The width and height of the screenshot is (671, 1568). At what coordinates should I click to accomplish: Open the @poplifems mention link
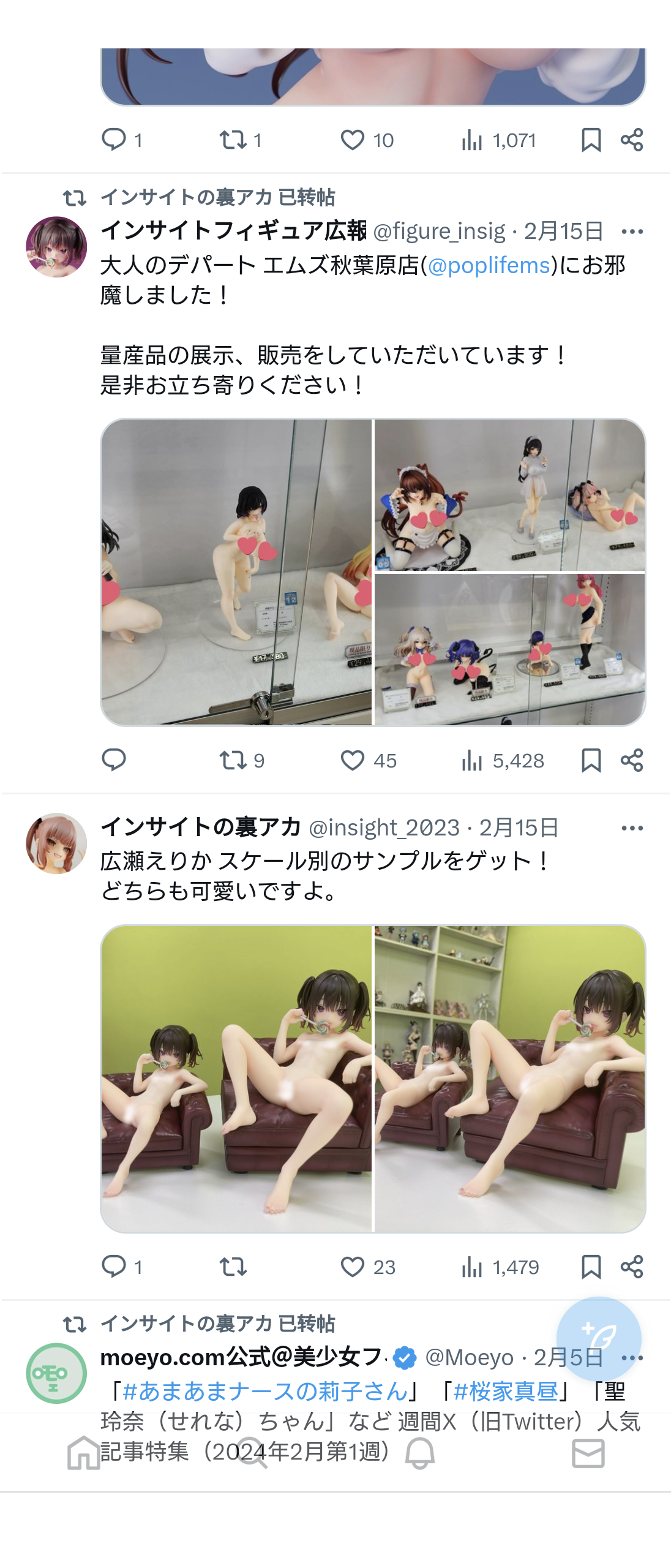tap(489, 265)
